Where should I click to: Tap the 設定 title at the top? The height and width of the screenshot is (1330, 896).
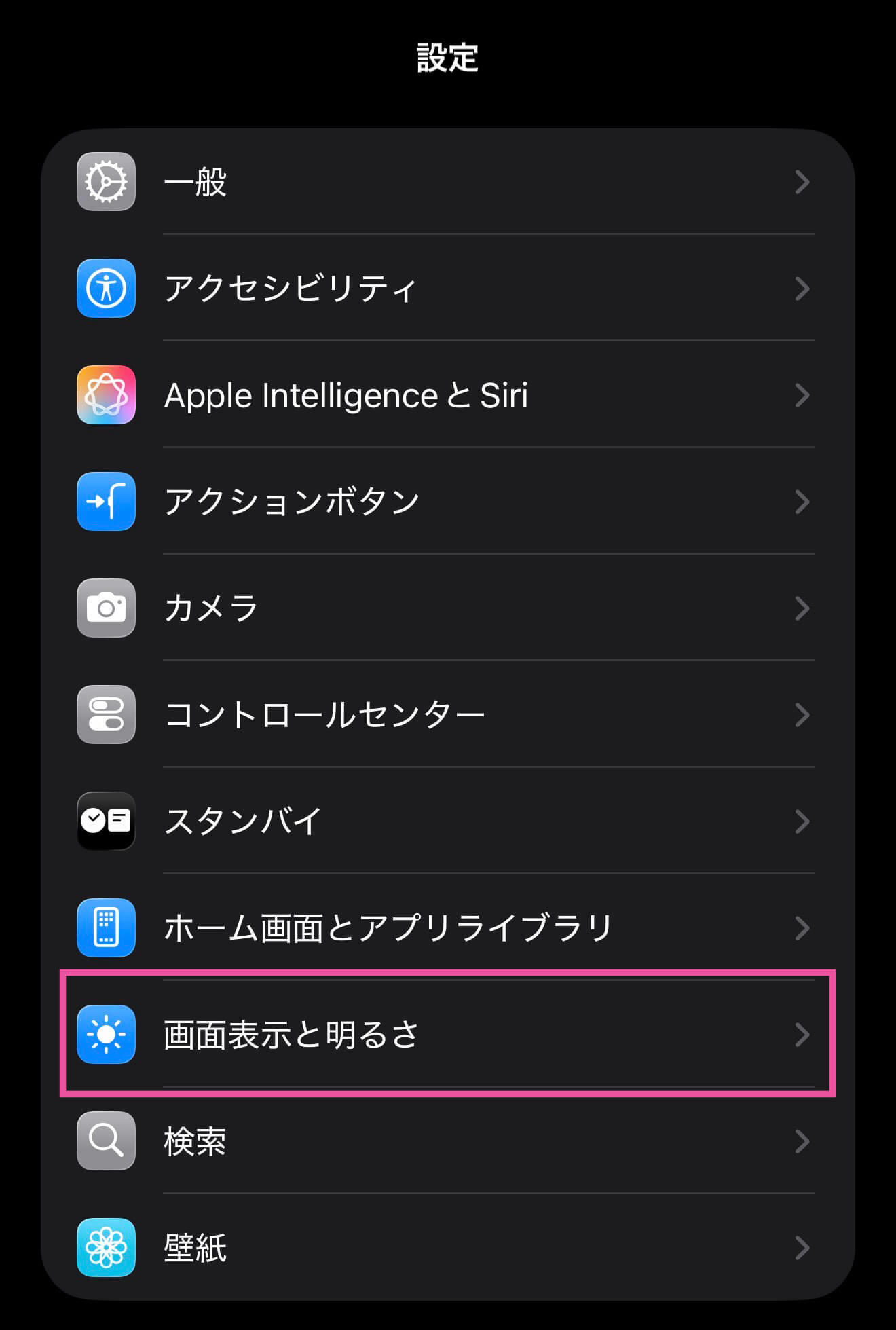[x=448, y=59]
